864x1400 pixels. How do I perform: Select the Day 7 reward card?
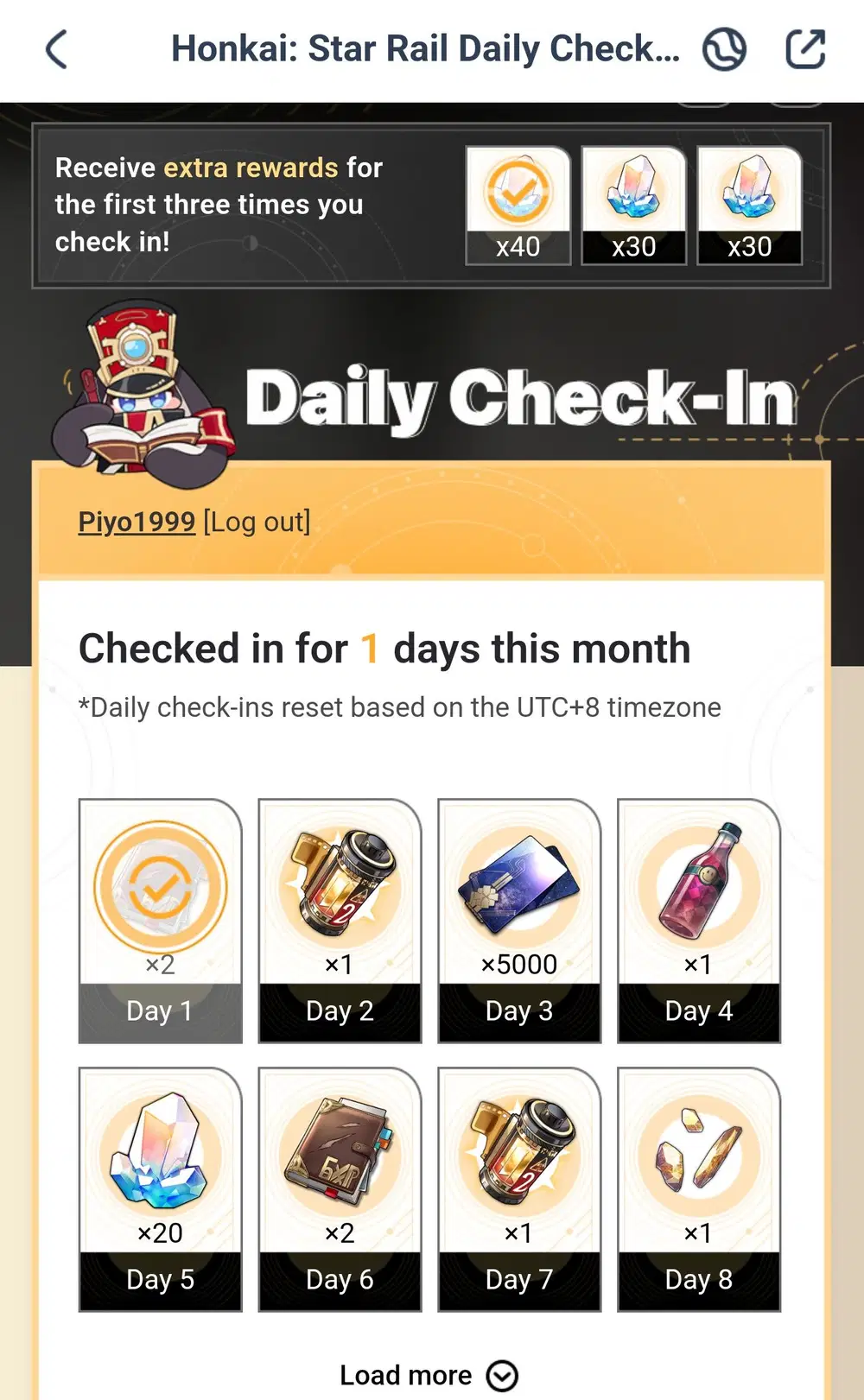point(519,1189)
